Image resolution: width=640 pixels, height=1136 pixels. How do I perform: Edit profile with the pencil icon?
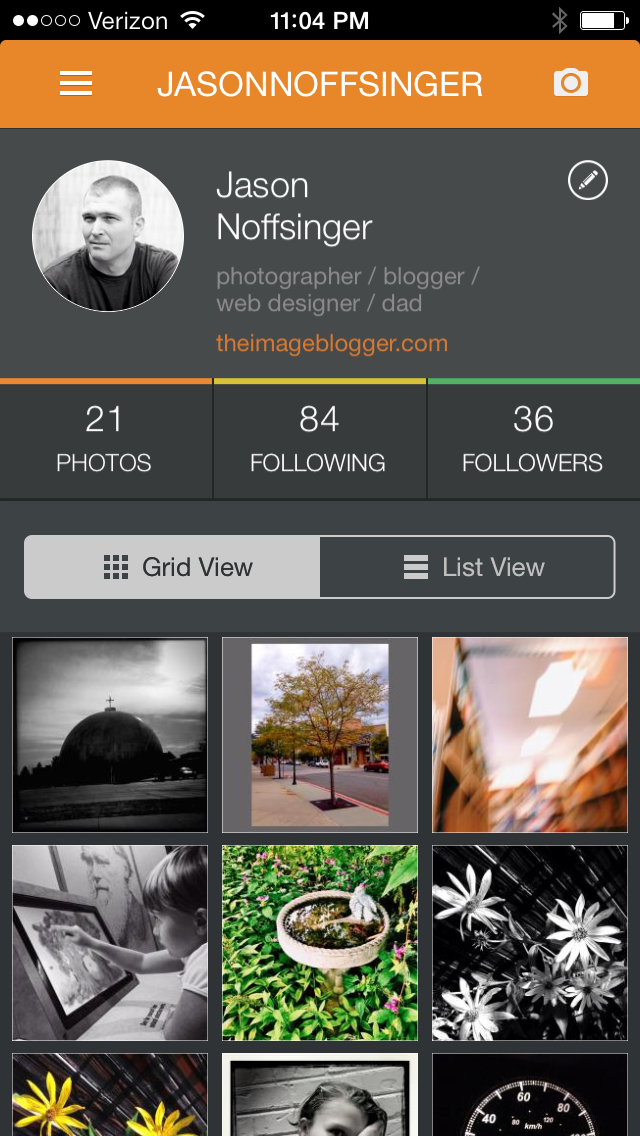(x=588, y=181)
